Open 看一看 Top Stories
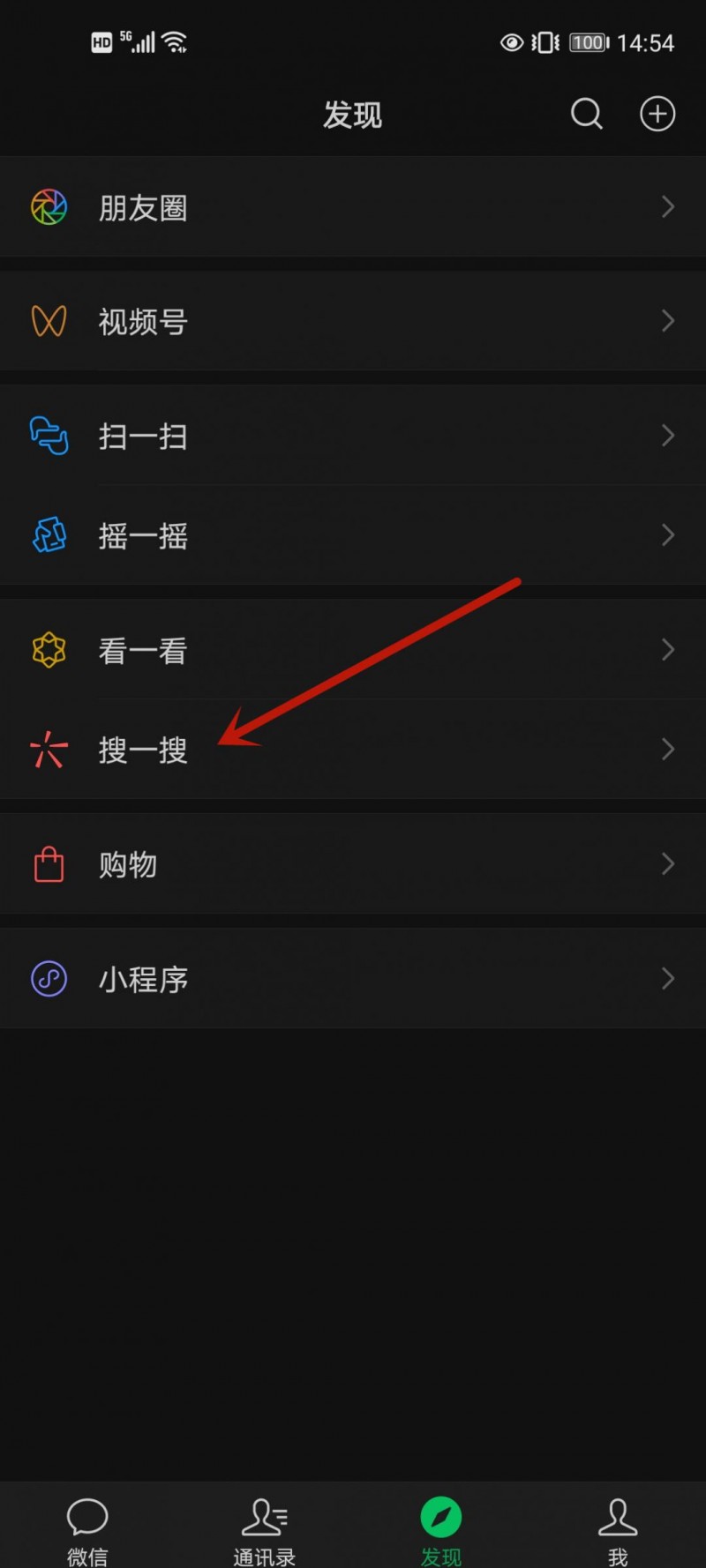706x1568 pixels. click(x=353, y=650)
